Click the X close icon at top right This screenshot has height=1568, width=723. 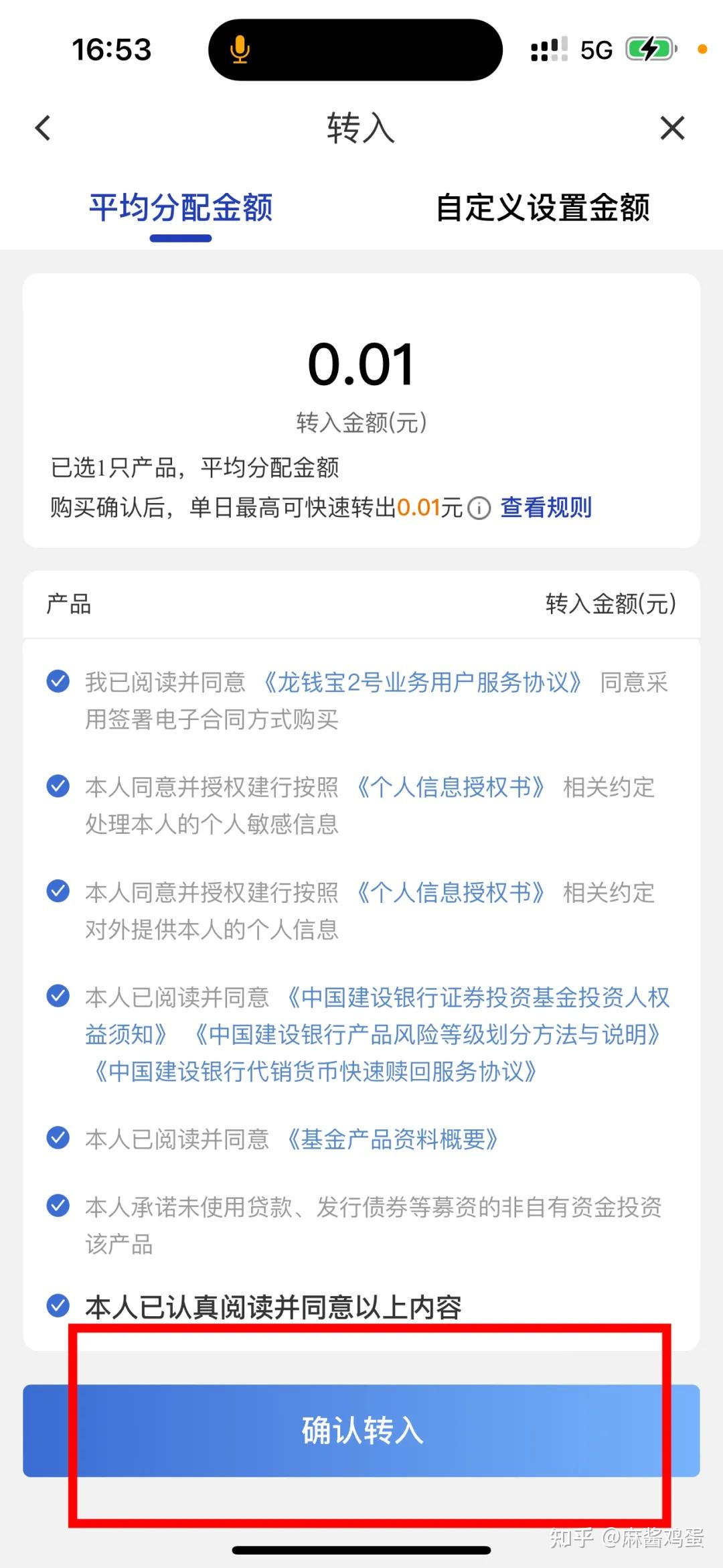(672, 127)
